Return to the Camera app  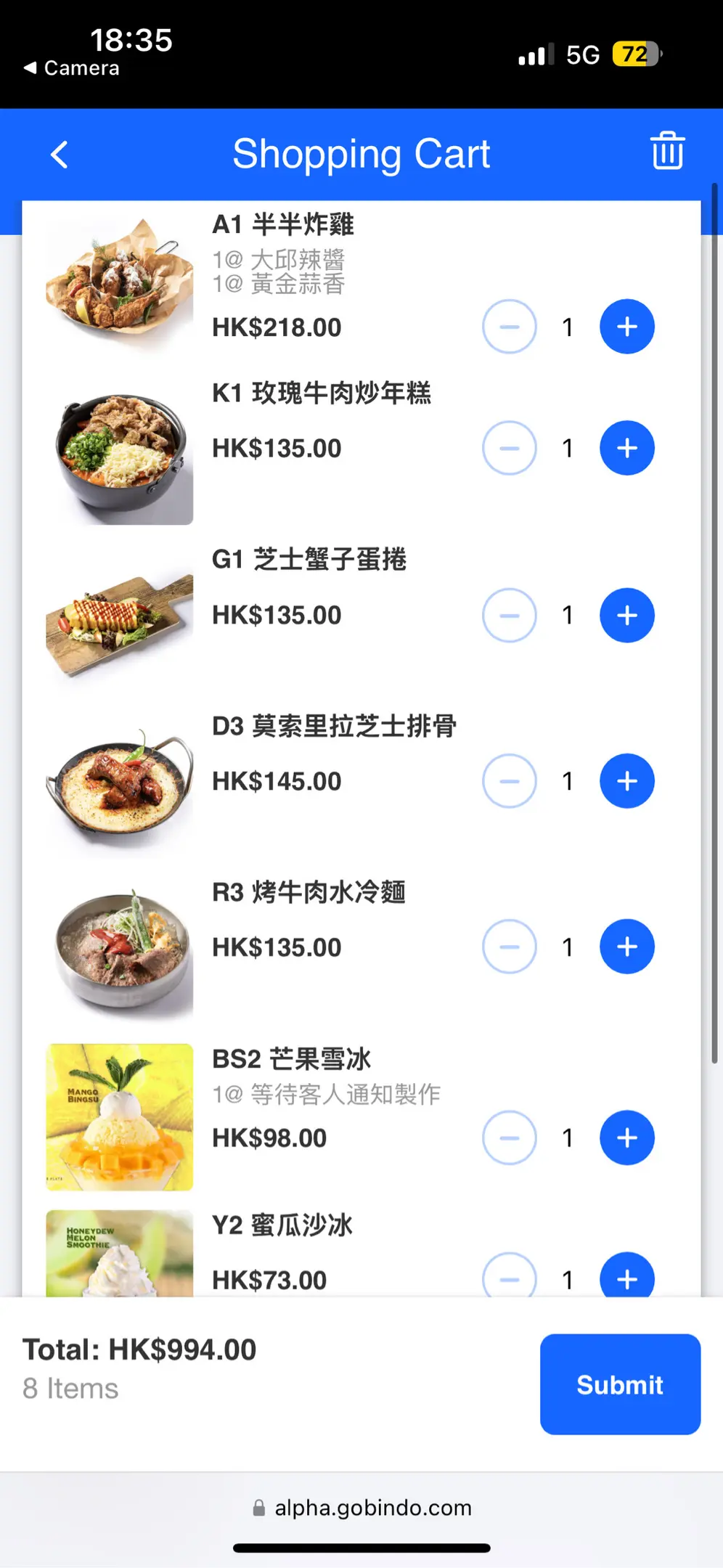click(71, 68)
